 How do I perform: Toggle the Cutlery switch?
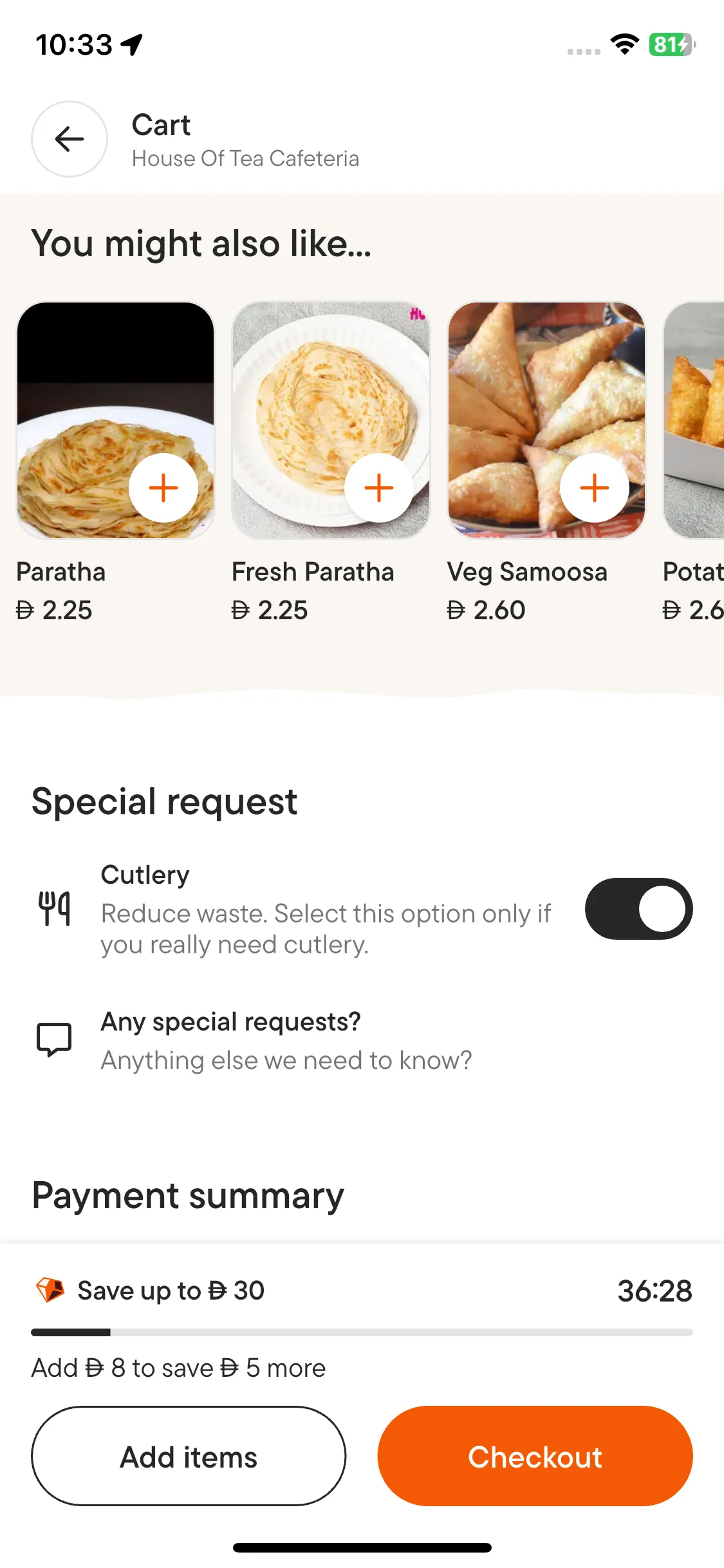tap(638, 909)
